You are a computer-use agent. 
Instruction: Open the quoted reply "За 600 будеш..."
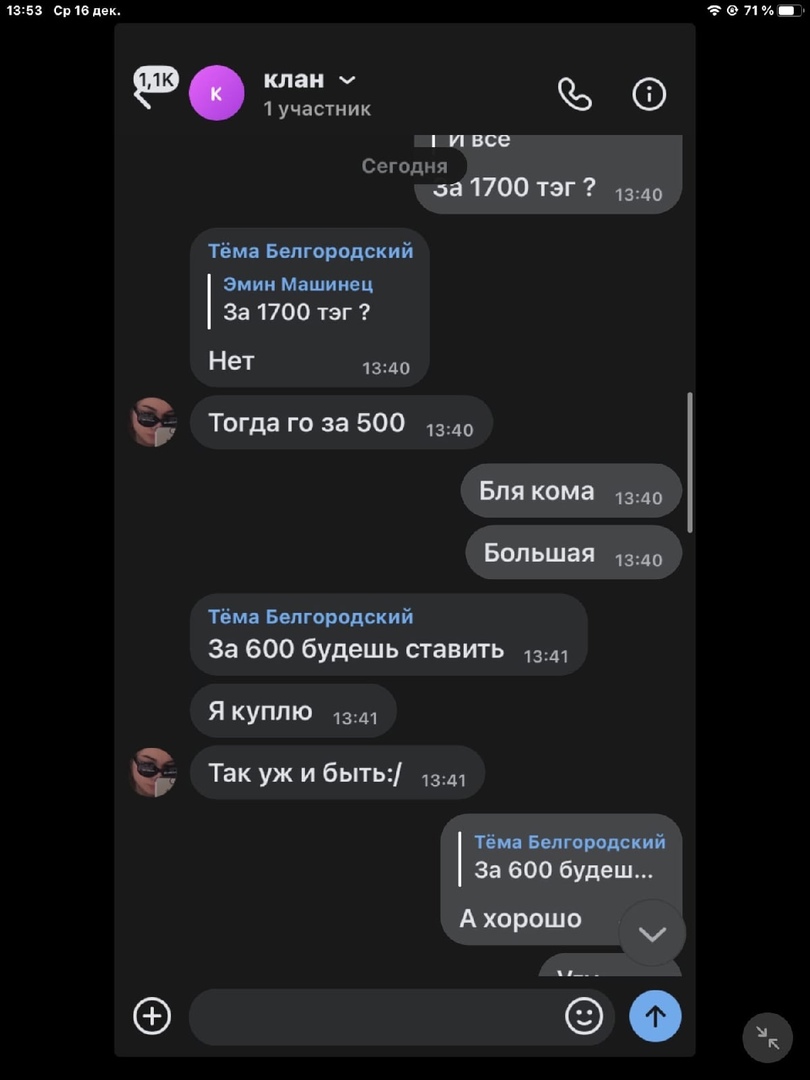coord(562,857)
